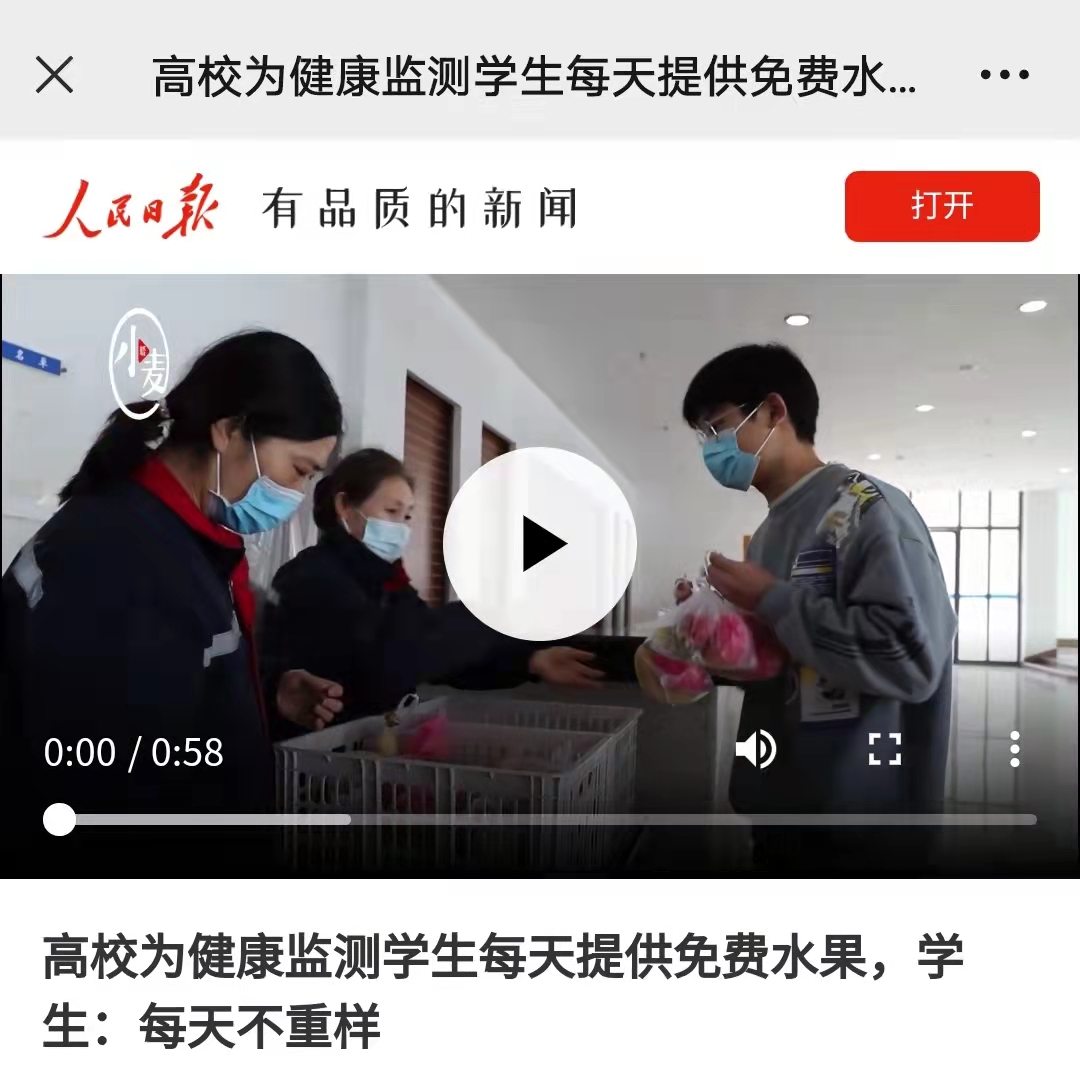Viewport: 1080px width, 1076px height.
Task: Play the video
Action: (540, 544)
